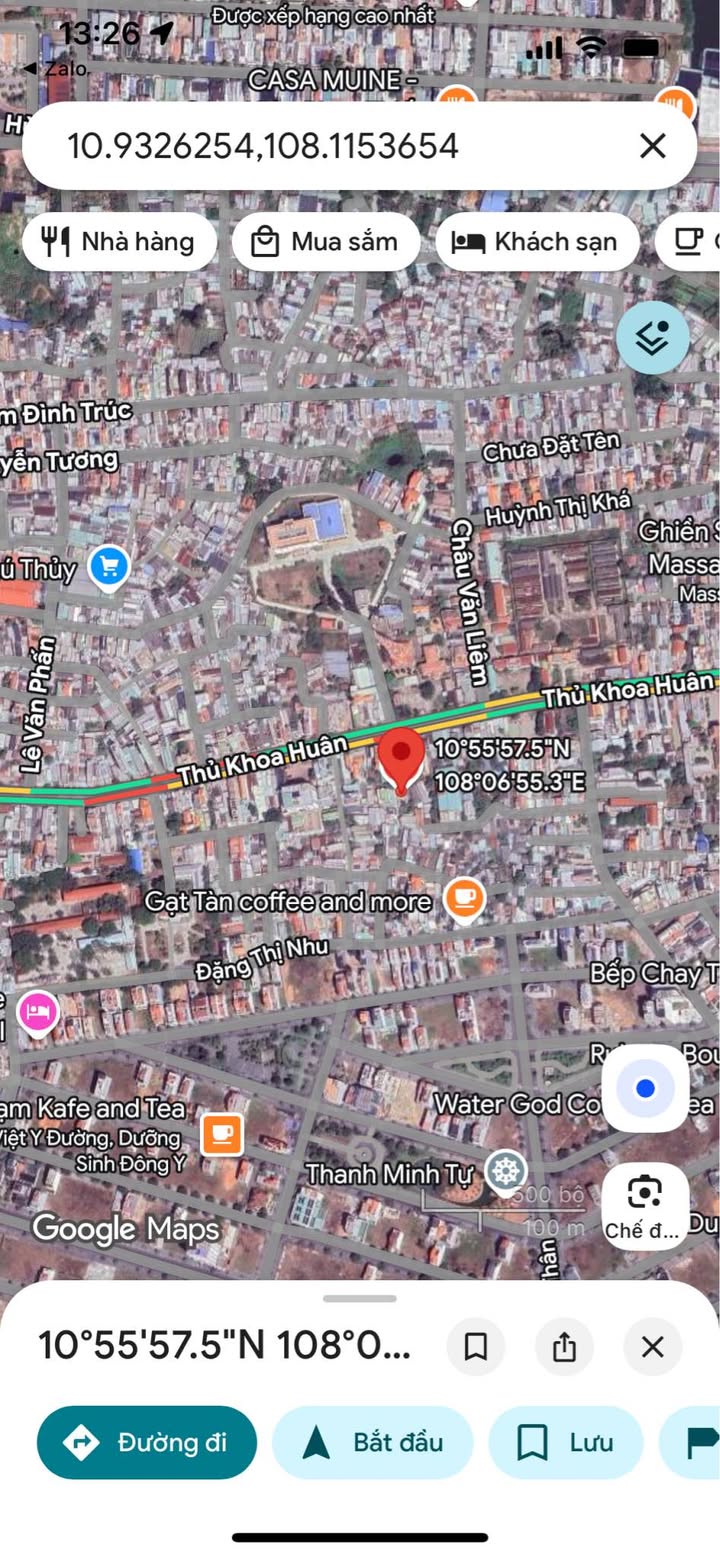Select the Nhà hàng chip
720x1557 pixels.
pos(119,241)
